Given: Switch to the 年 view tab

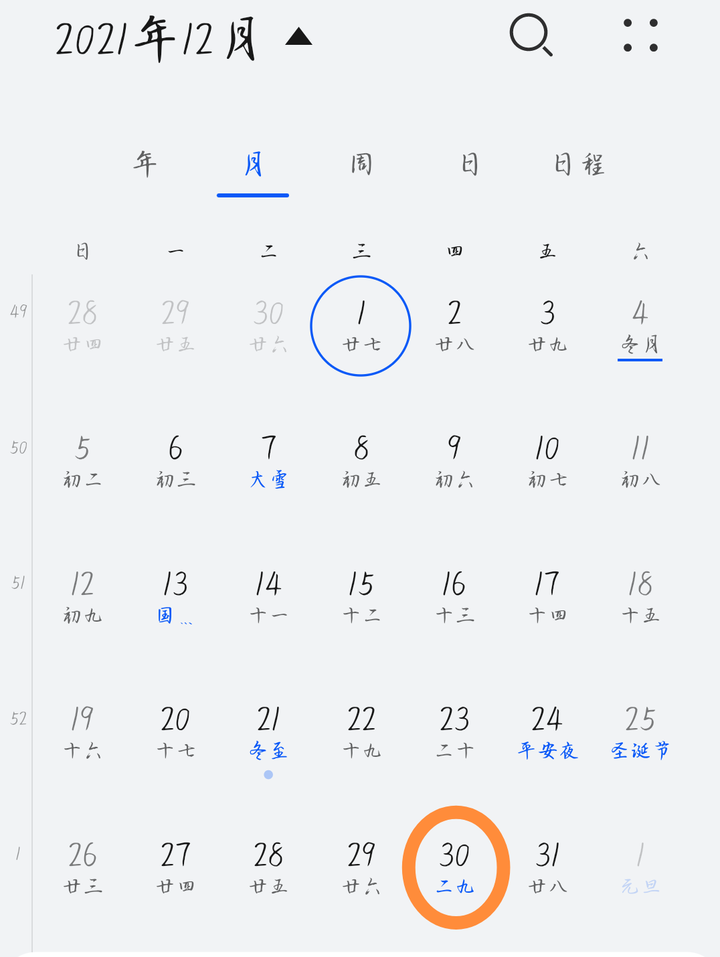Looking at the screenshot, I should pyautogui.click(x=146, y=164).
